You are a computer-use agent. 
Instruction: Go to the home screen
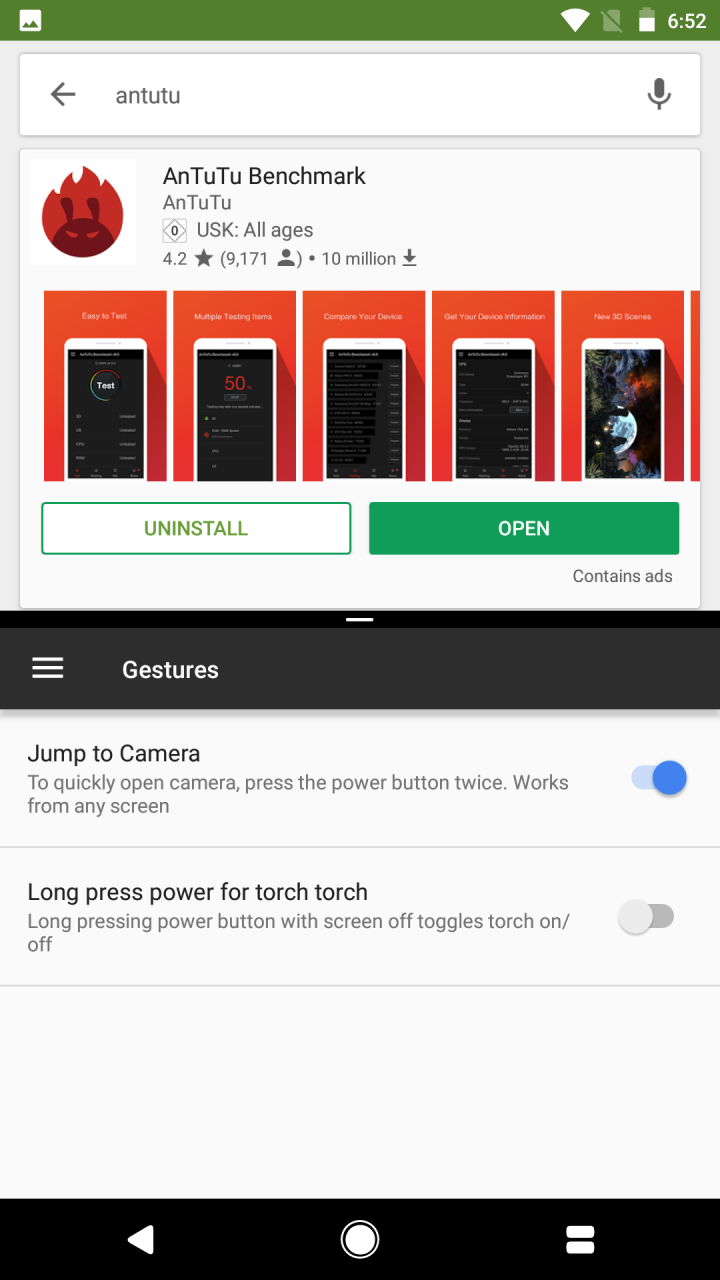pyautogui.click(x=360, y=1240)
